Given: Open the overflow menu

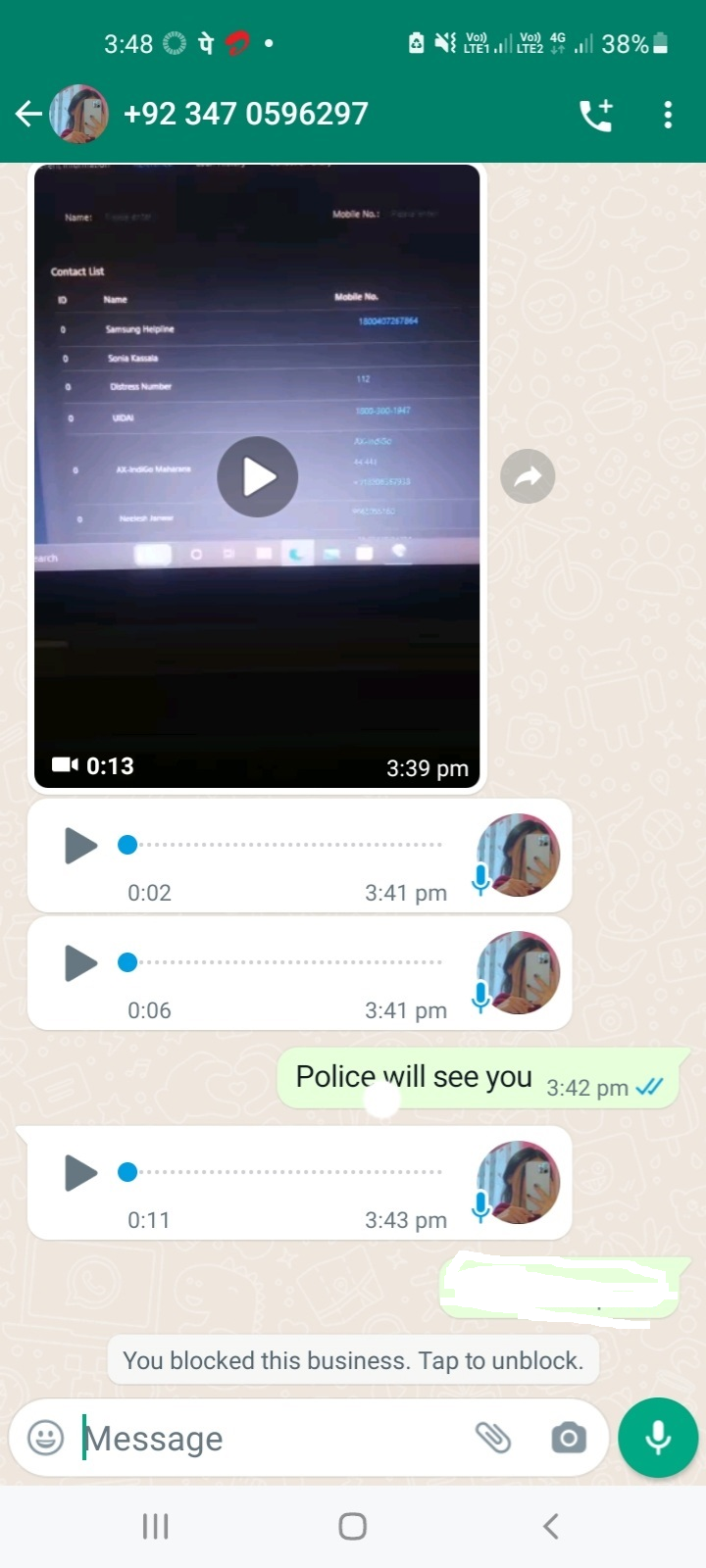Looking at the screenshot, I should pyautogui.click(x=668, y=115).
